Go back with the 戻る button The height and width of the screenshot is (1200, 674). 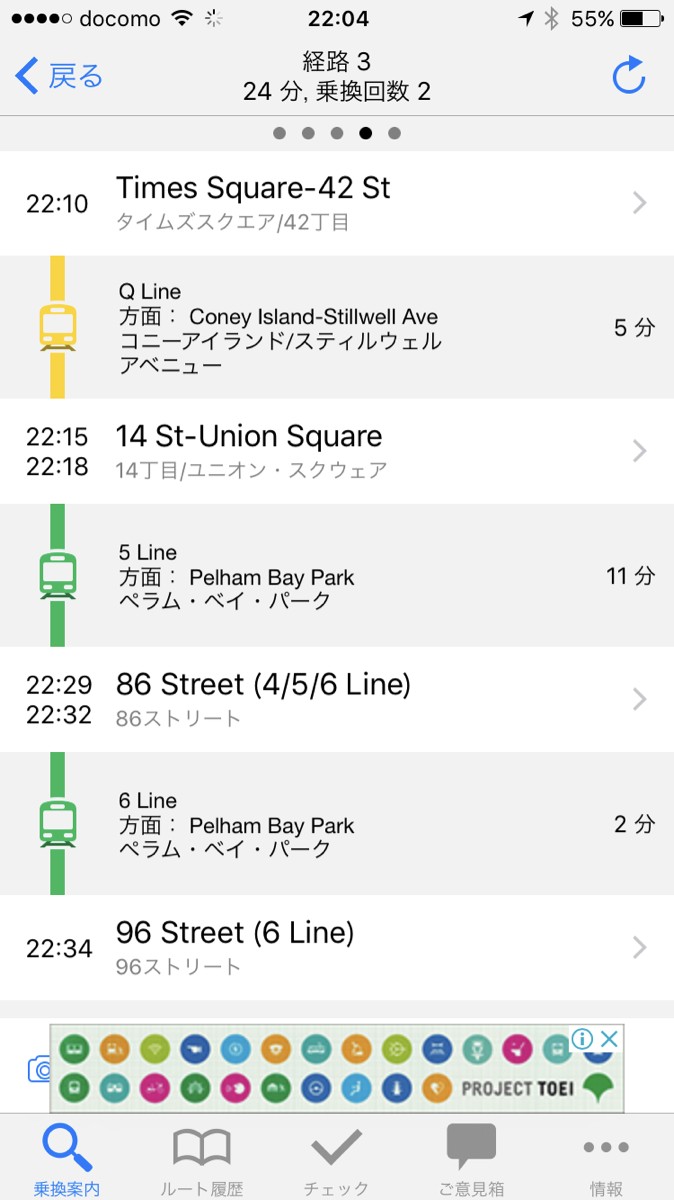[x=60, y=76]
